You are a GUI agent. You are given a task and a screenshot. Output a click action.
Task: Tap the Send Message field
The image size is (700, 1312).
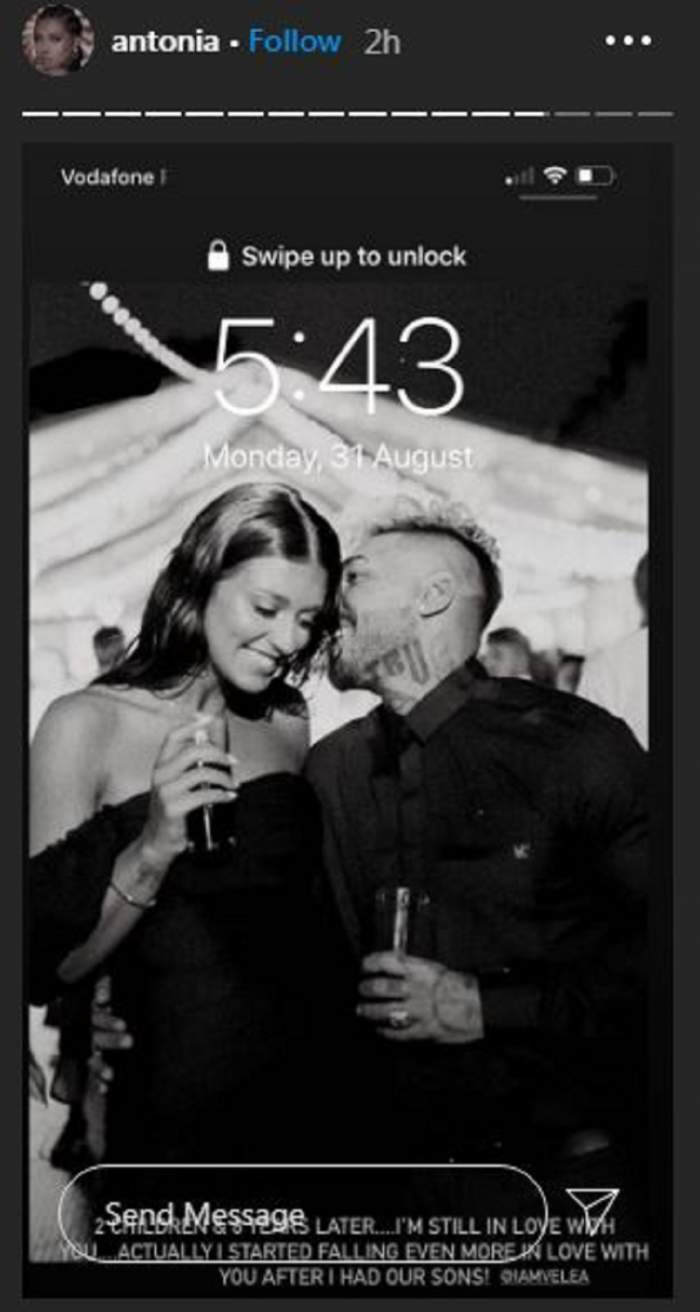pyautogui.click(x=302, y=1214)
